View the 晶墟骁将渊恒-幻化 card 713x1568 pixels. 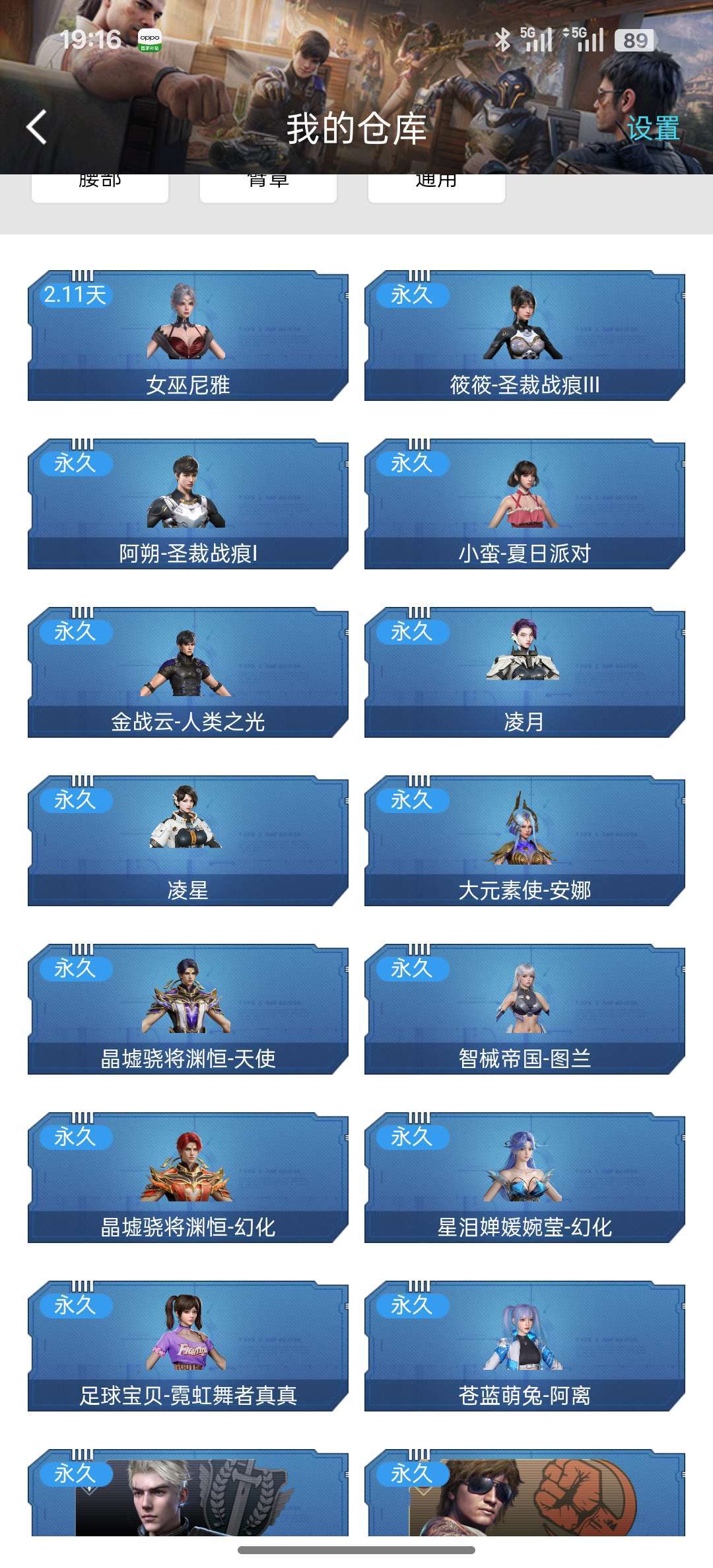click(x=187, y=1178)
